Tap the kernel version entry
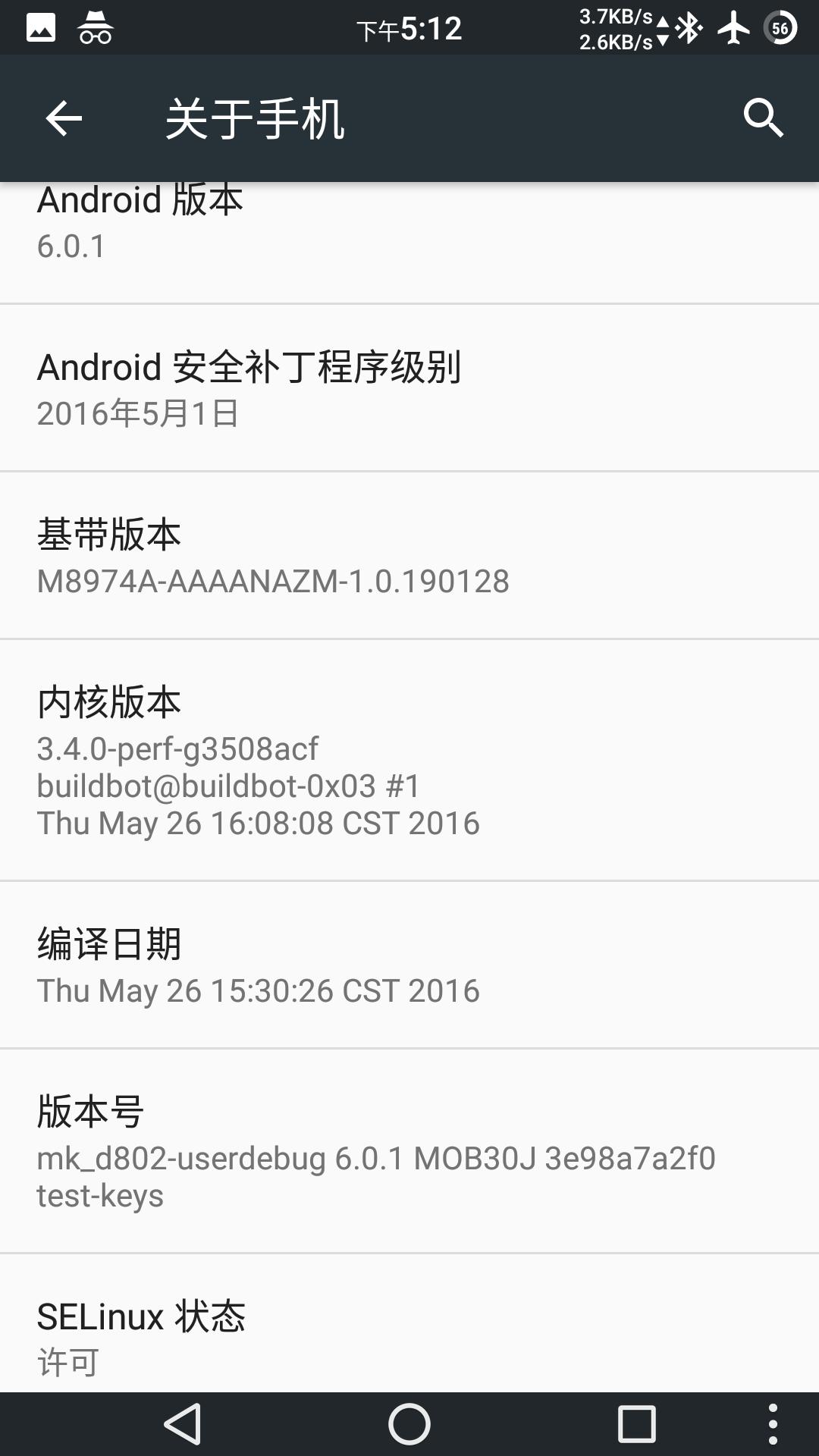The width and height of the screenshot is (819, 1456). coord(409,758)
